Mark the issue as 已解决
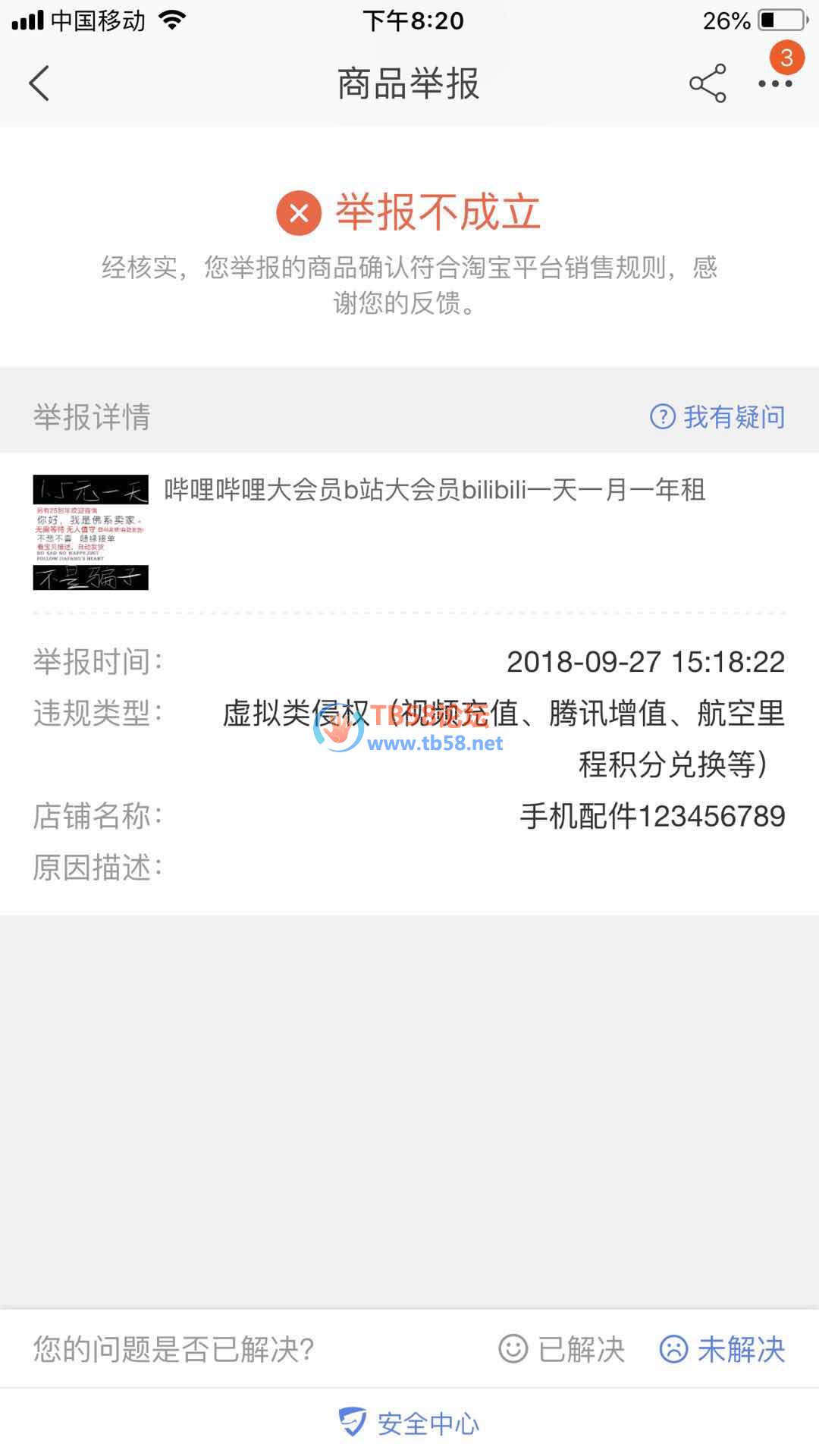 click(562, 1349)
